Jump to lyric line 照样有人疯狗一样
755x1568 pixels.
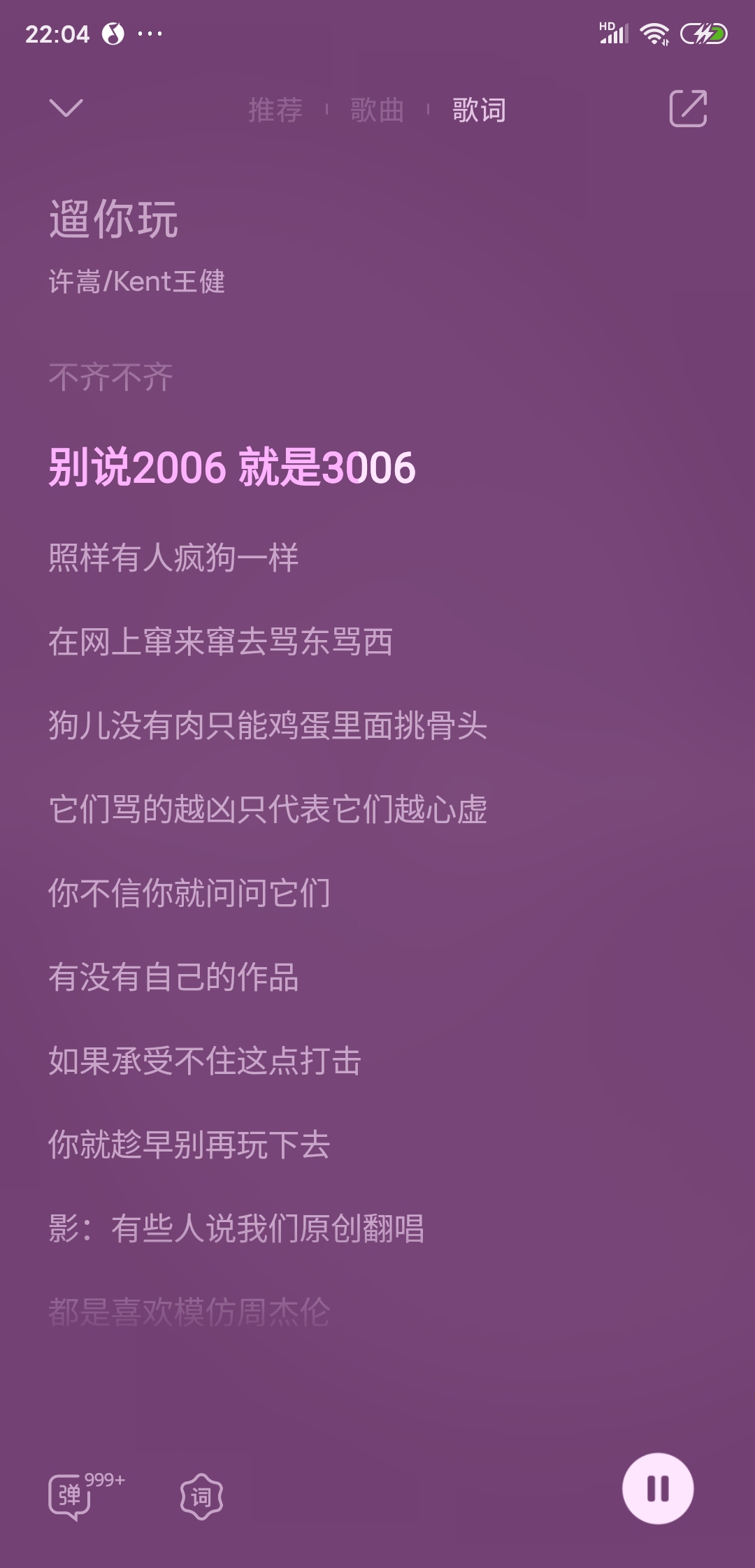click(173, 558)
